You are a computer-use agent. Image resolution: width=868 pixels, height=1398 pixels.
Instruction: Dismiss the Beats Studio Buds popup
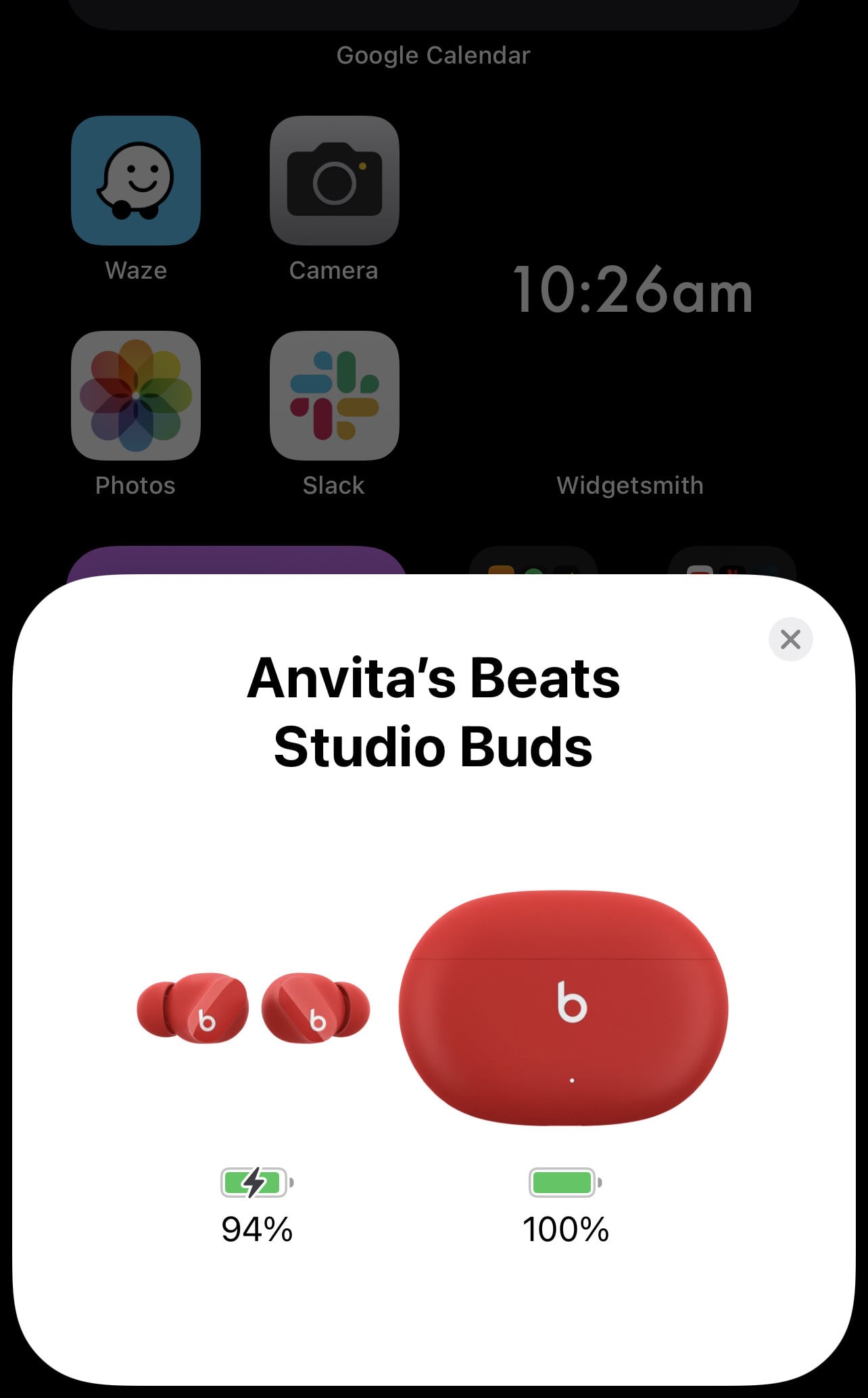coord(790,639)
